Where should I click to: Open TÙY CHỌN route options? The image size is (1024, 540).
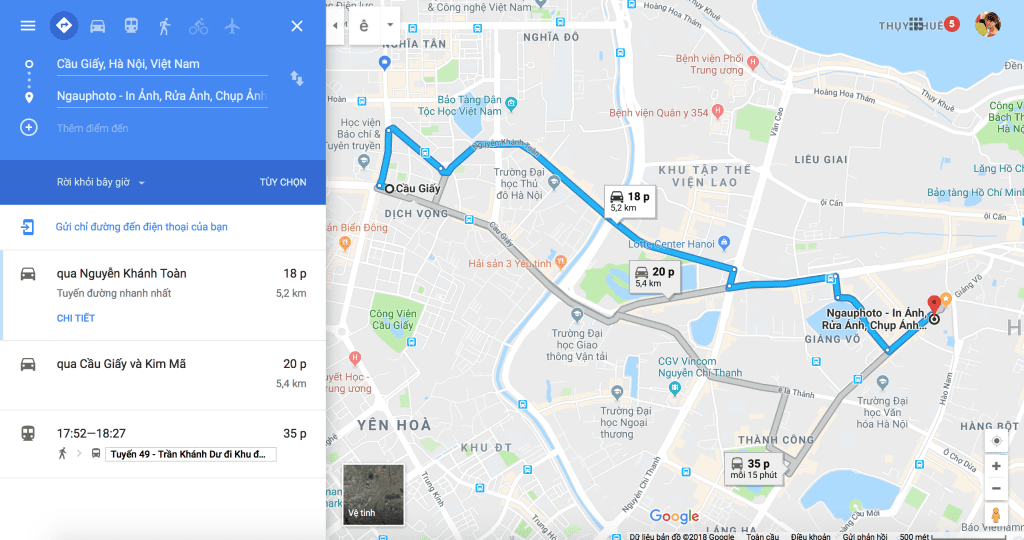point(283,182)
